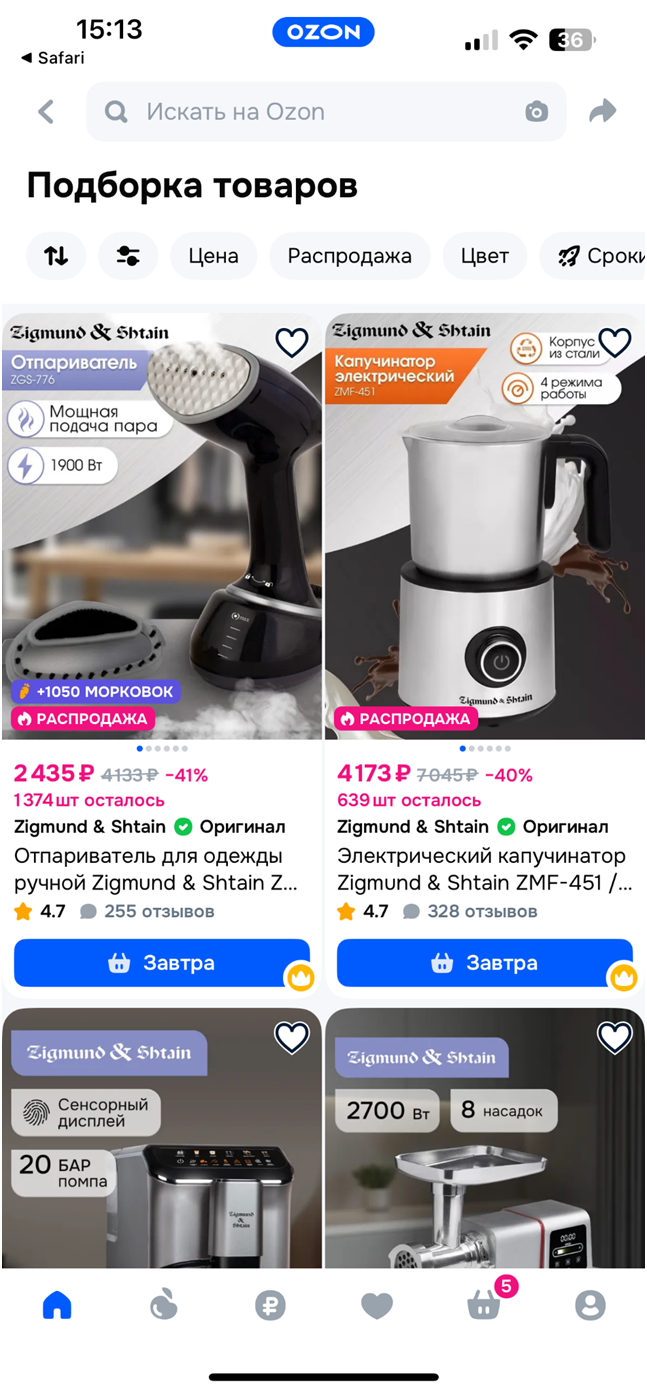
Task: Open the filters panel
Action: pos(128,255)
